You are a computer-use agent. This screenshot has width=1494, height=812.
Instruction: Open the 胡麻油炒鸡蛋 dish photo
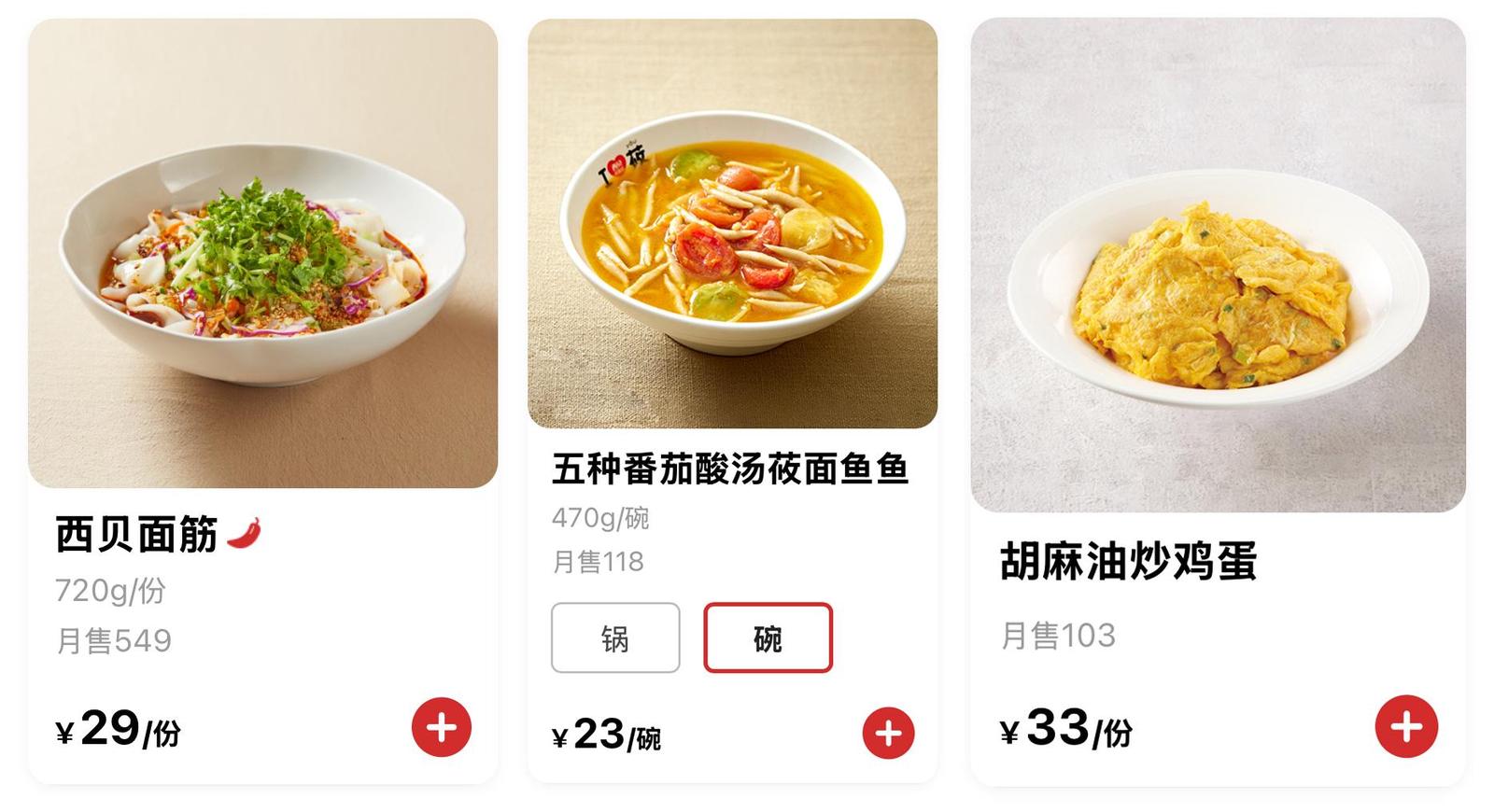pos(1218,265)
